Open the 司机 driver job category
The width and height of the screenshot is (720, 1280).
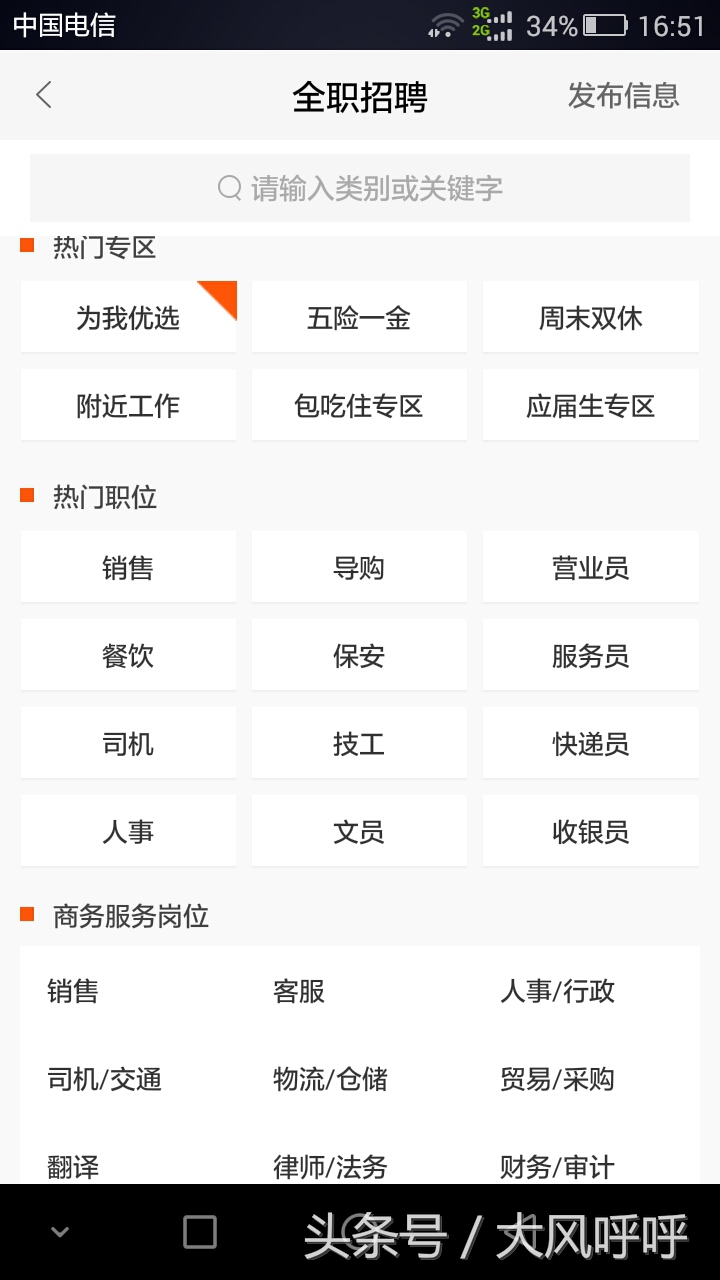pos(127,742)
